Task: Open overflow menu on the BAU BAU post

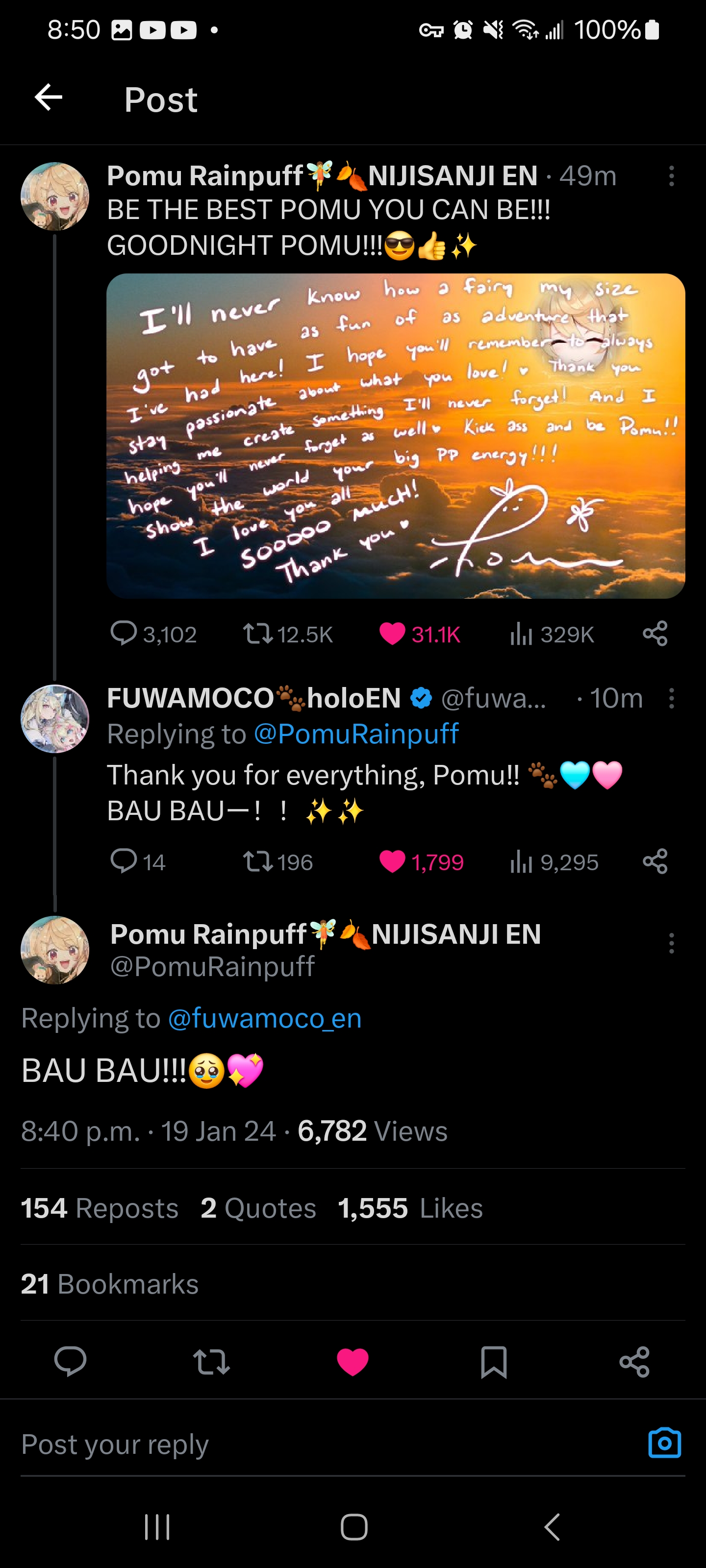Action: click(671, 943)
